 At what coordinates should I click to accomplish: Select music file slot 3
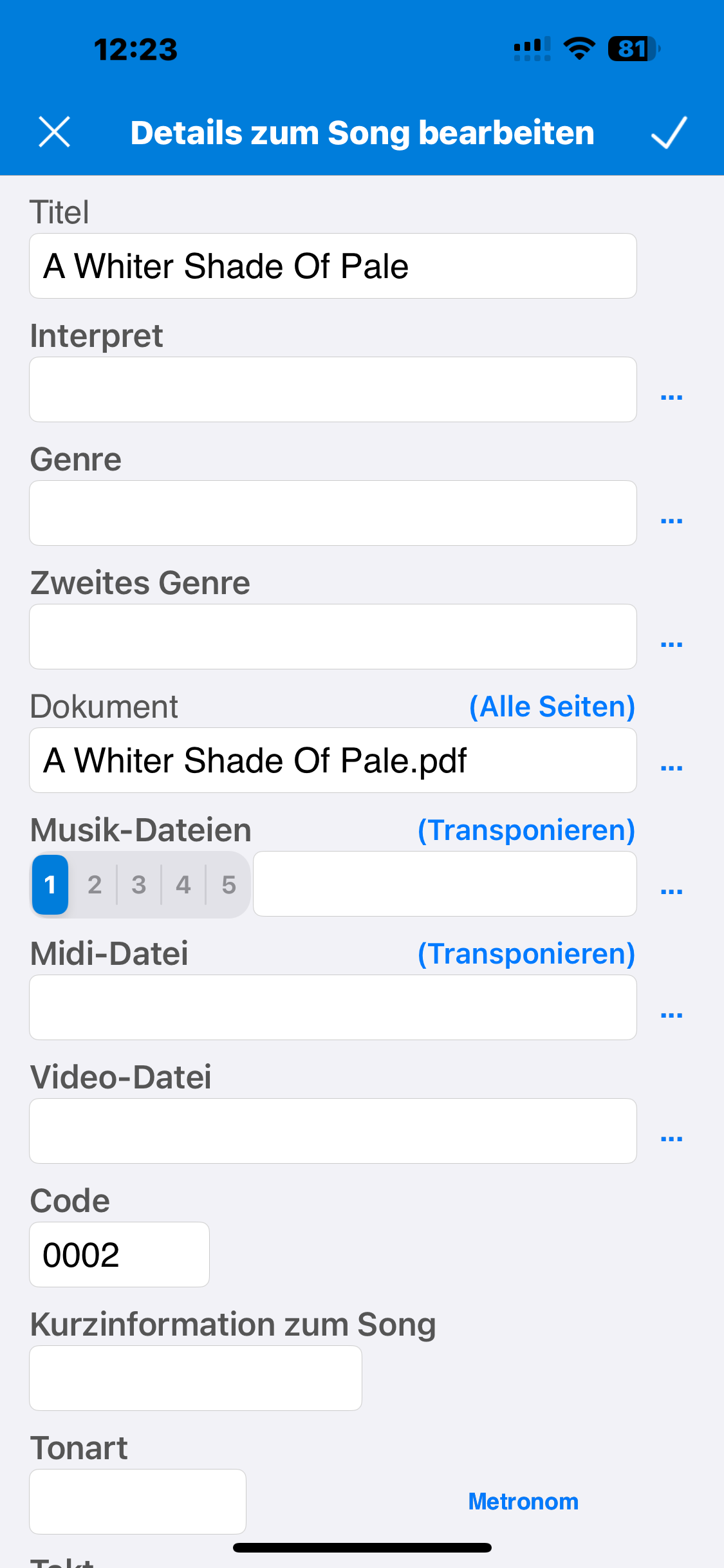(138, 884)
